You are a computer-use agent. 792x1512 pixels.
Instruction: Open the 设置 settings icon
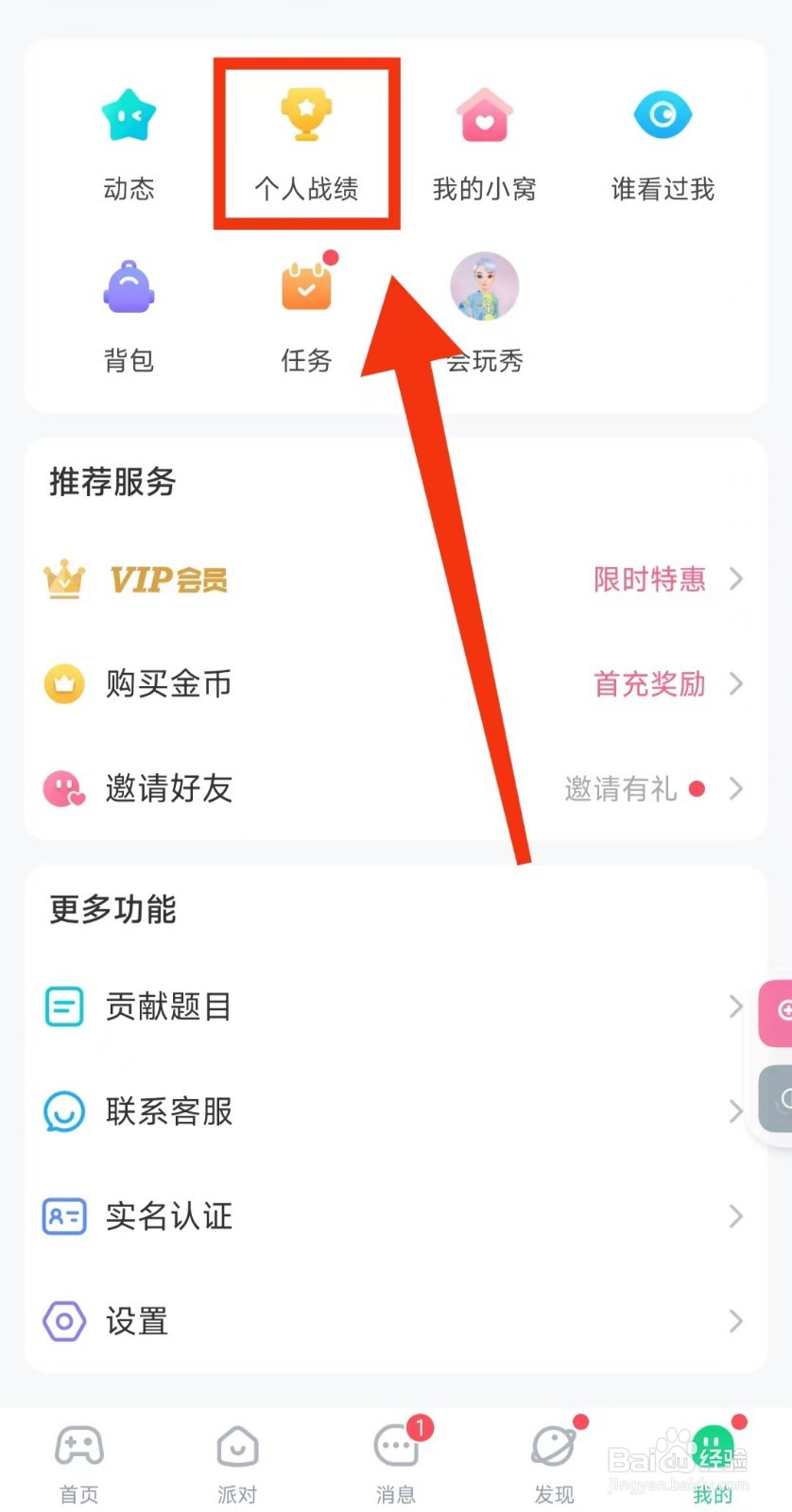pyautogui.click(x=63, y=1321)
